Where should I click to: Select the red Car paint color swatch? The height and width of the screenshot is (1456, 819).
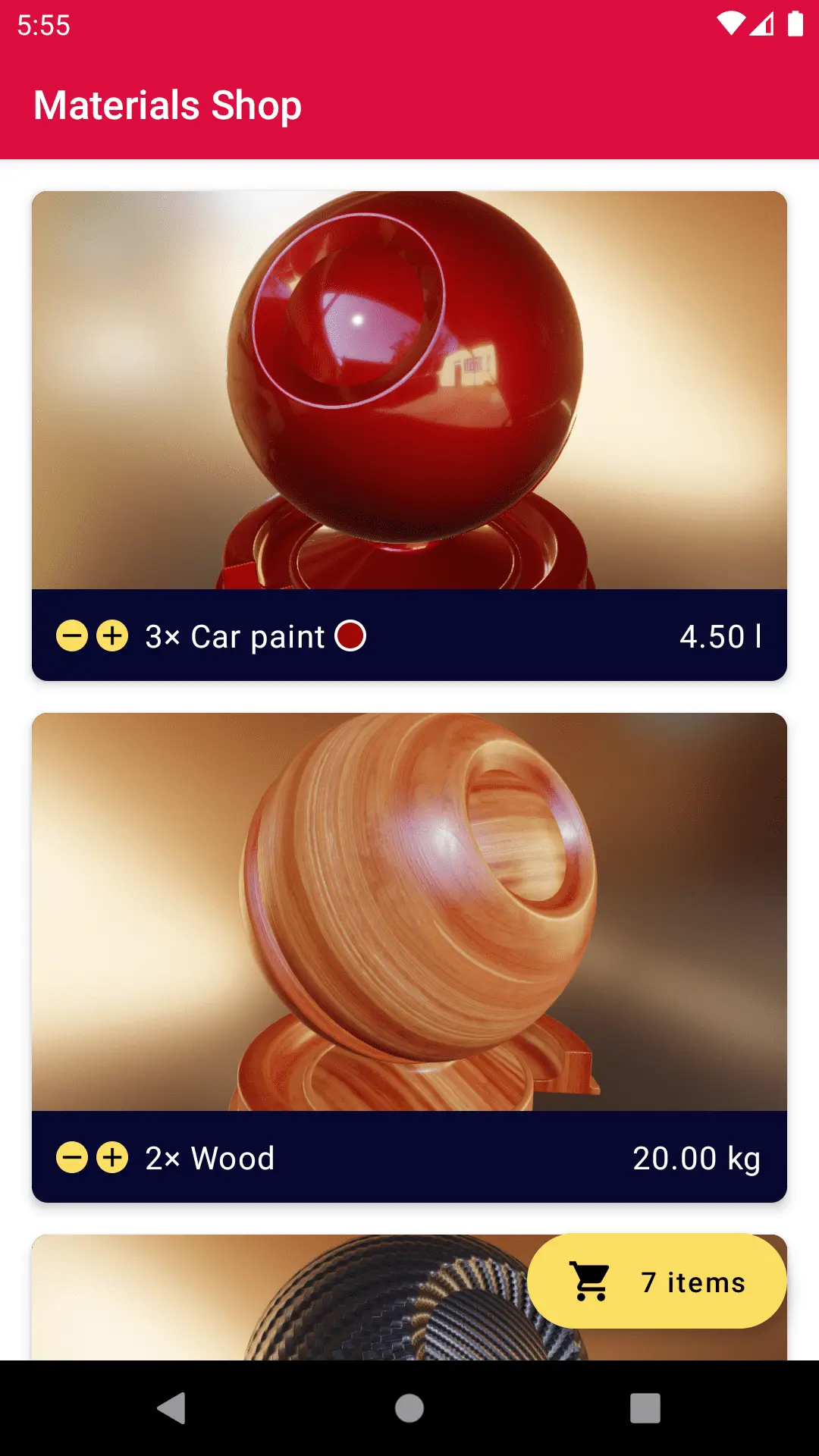click(x=350, y=636)
